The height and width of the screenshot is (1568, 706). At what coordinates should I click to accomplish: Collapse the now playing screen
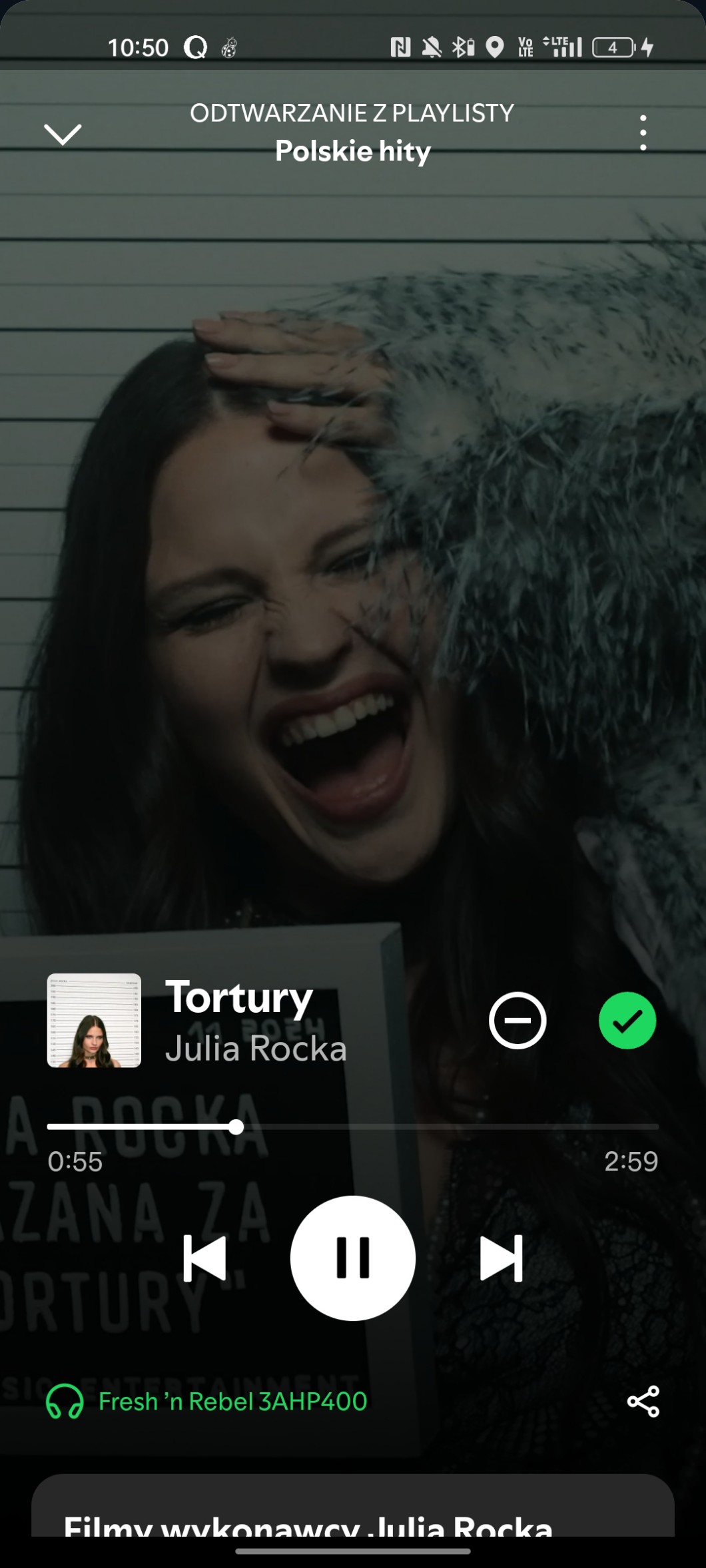[x=63, y=134]
